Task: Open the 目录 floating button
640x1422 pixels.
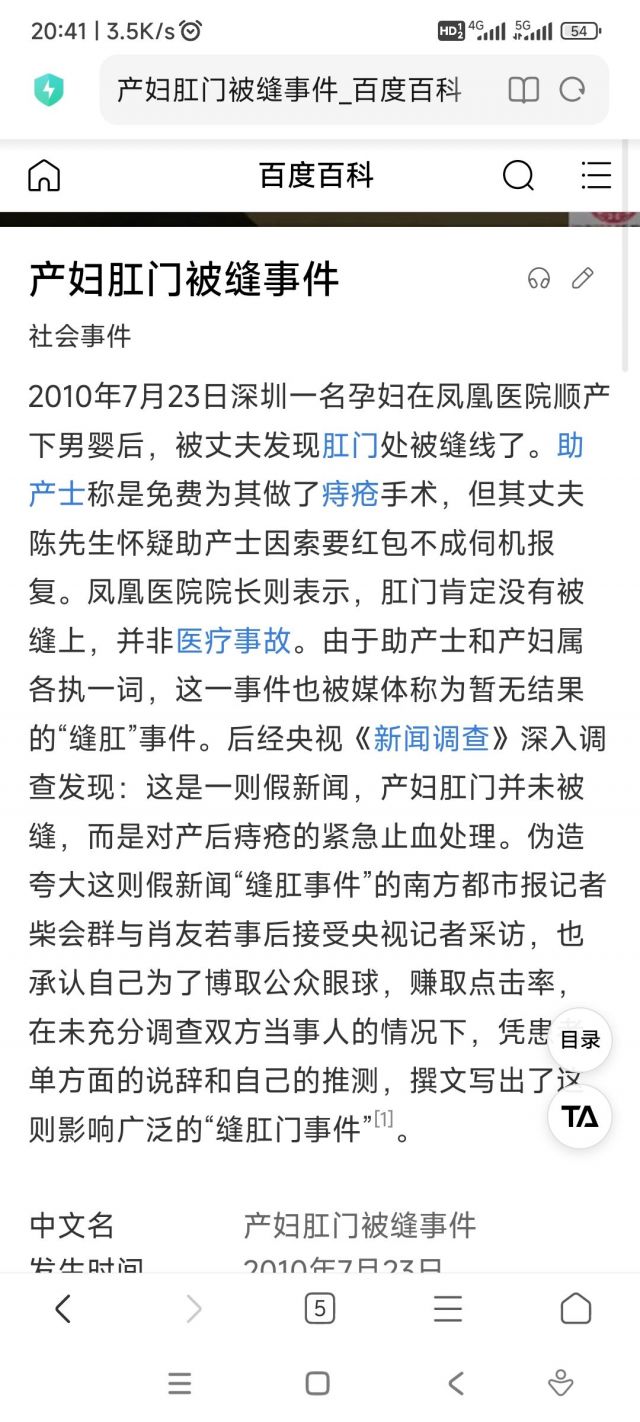Action: tap(580, 1040)
